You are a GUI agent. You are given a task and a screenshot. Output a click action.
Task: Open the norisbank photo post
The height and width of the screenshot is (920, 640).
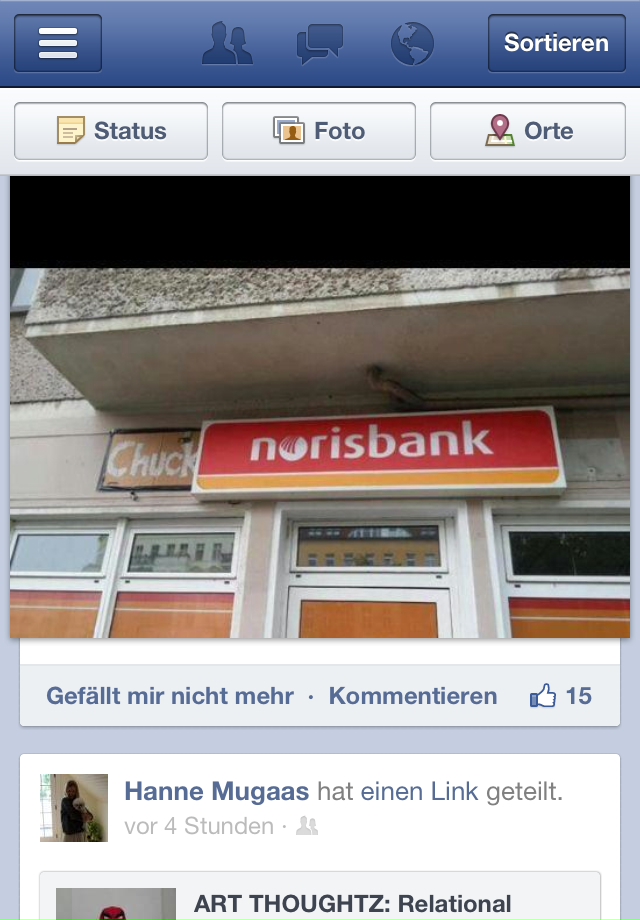[x=320, y=450]
